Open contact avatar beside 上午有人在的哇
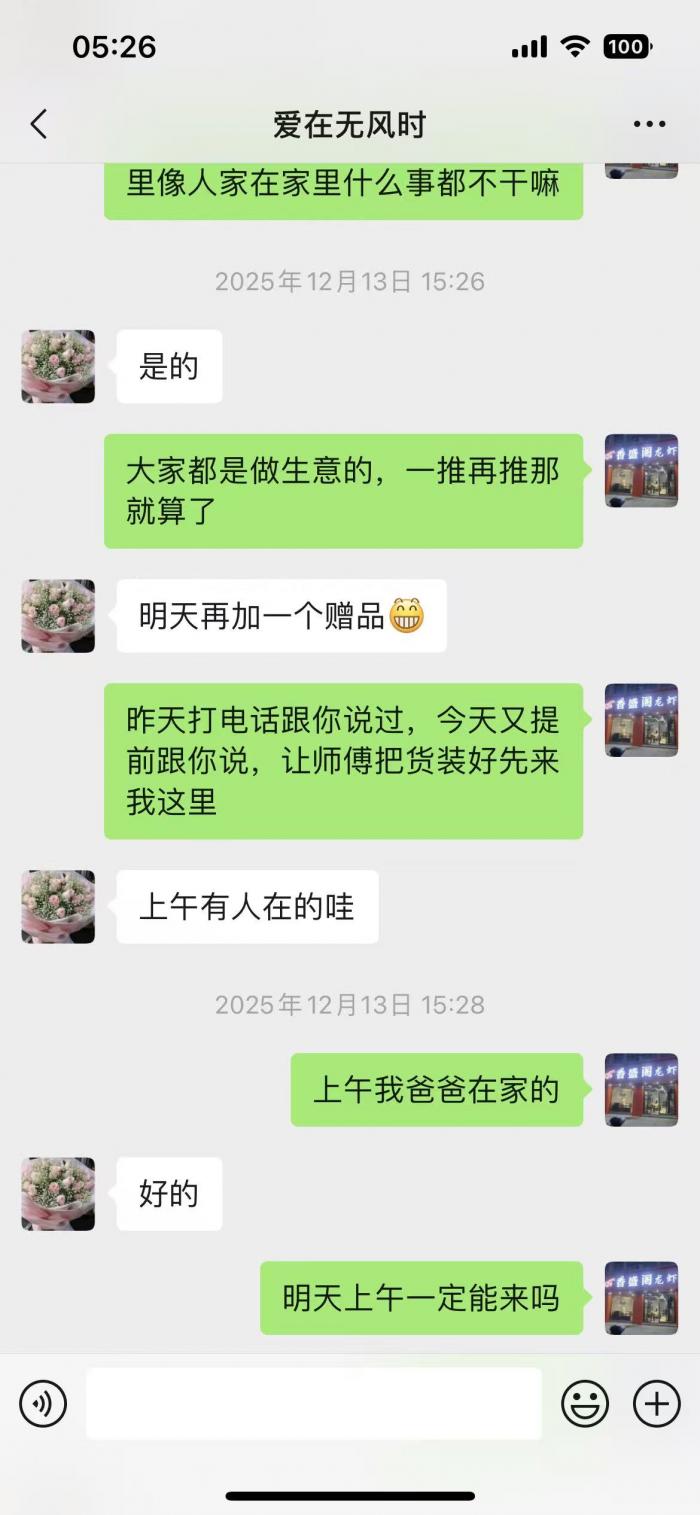This screenshot has height=1515, width=700. tap(58, 907)
